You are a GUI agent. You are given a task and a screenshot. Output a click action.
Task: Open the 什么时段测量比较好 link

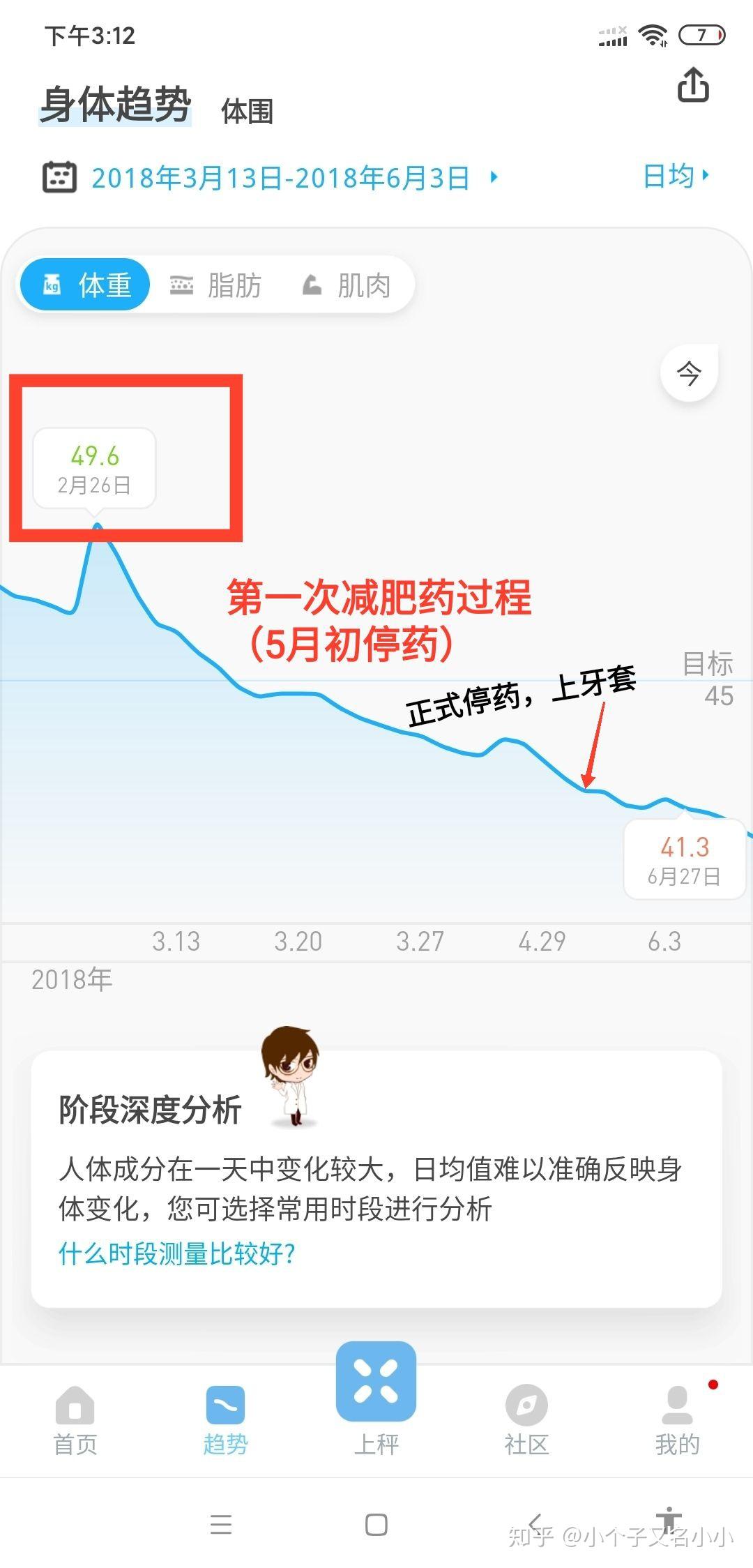(x=177, y=1253)
